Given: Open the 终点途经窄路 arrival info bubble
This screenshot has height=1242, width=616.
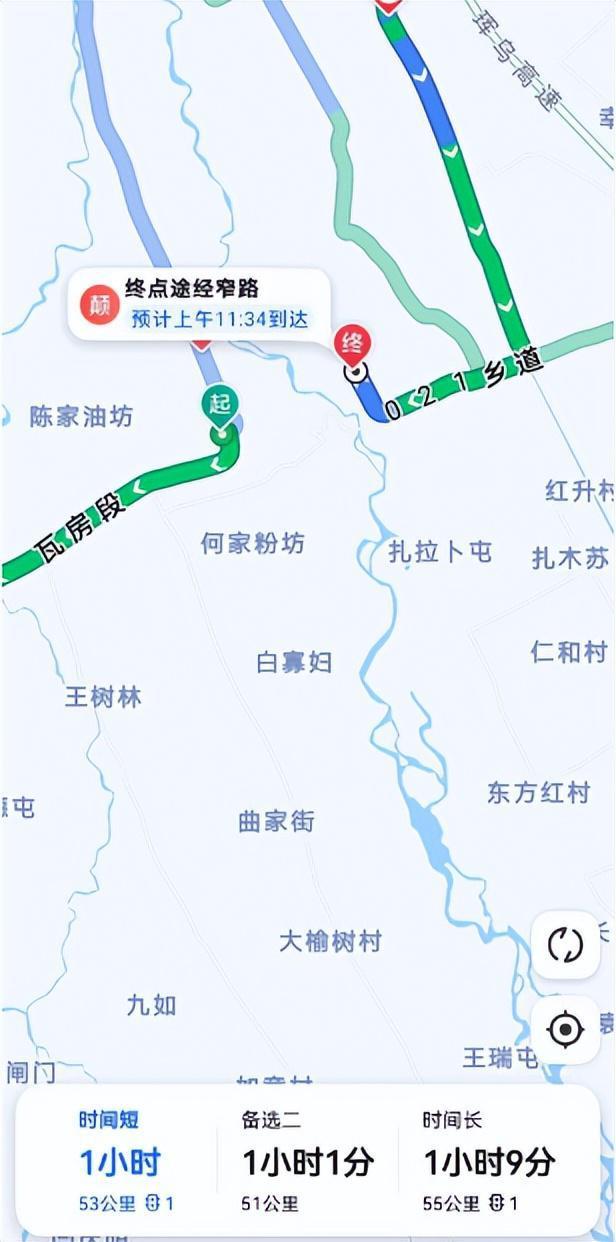Looking at the screenshot, I should click(199, 304).
